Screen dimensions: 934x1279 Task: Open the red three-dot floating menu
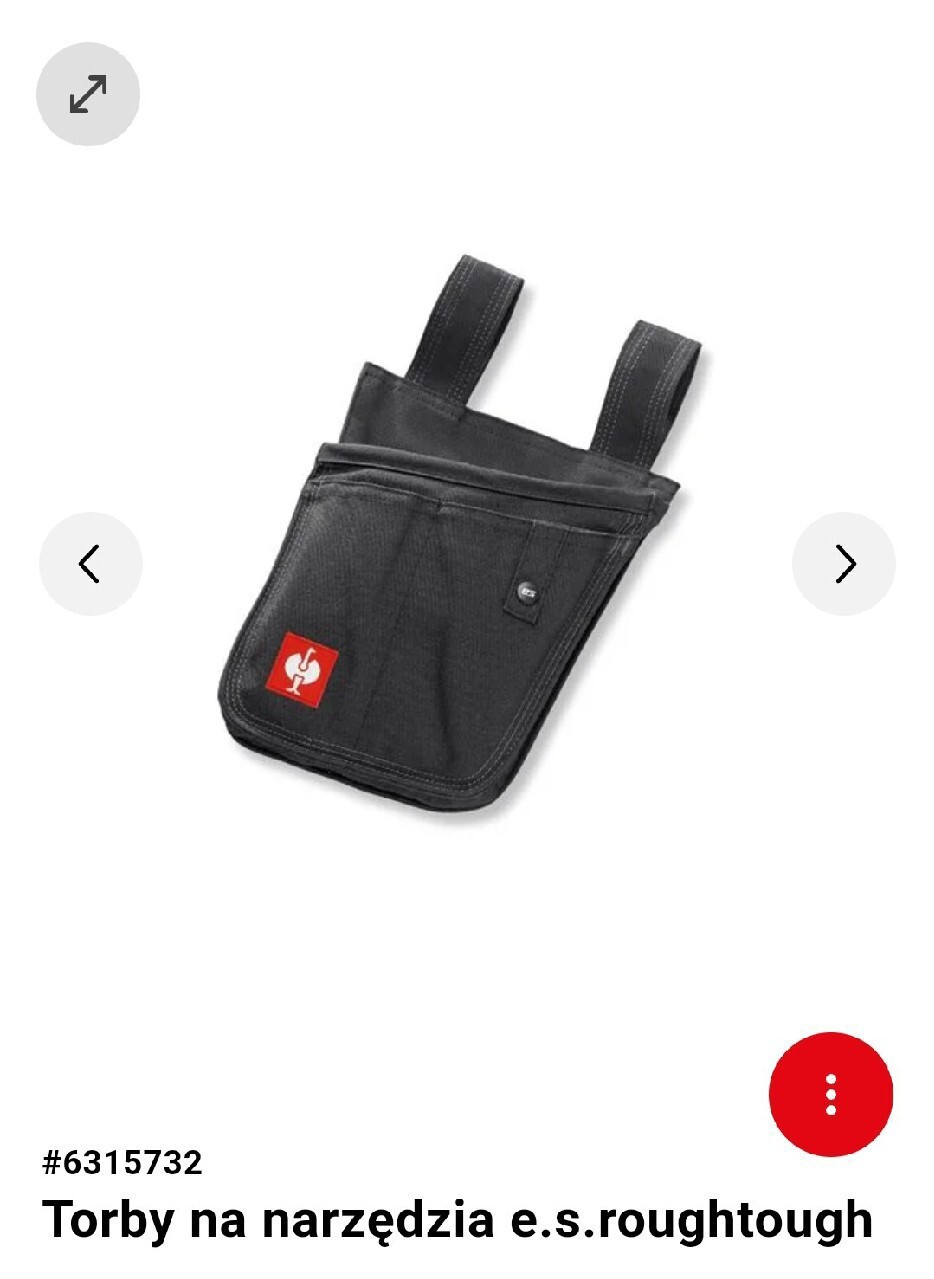point(830,1094)
